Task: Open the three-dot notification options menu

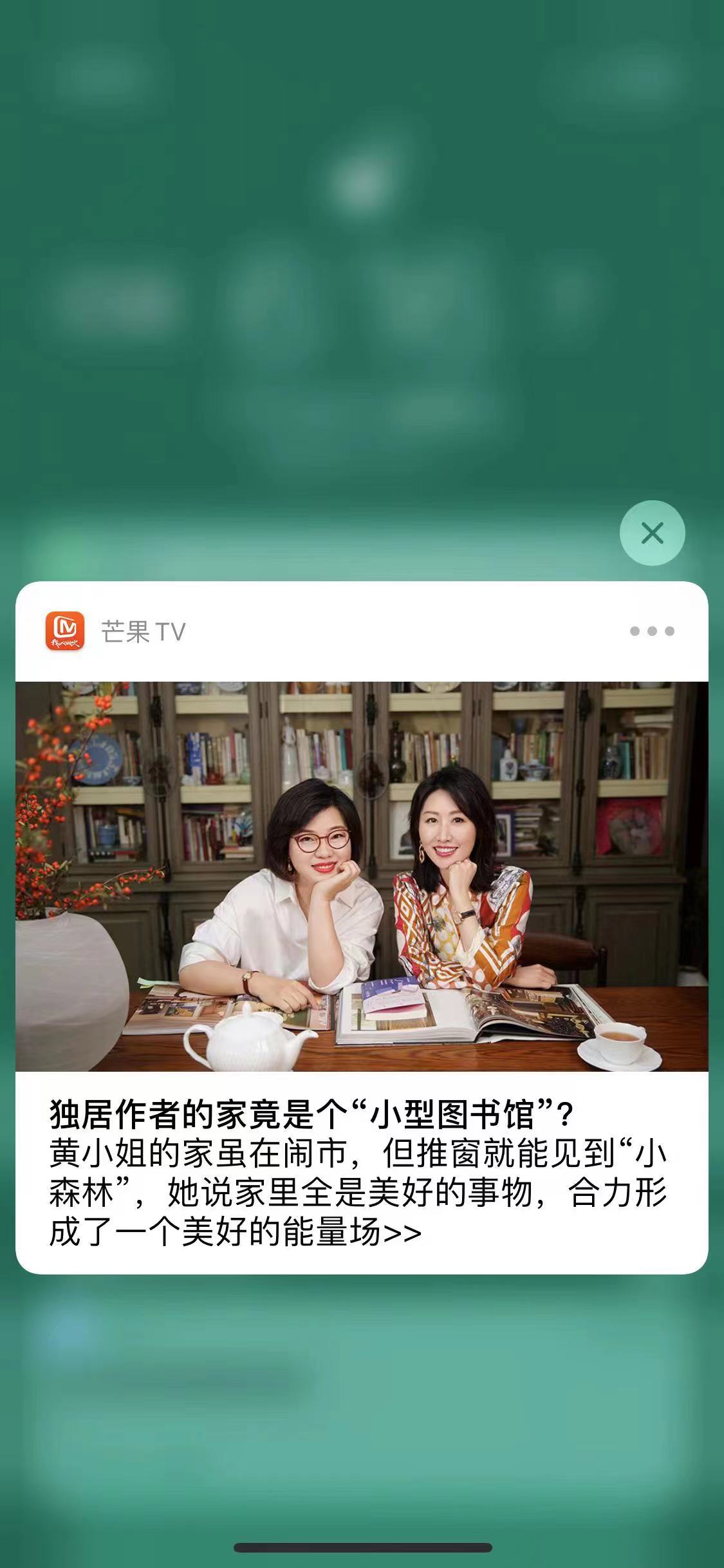Action: [652, 631]
